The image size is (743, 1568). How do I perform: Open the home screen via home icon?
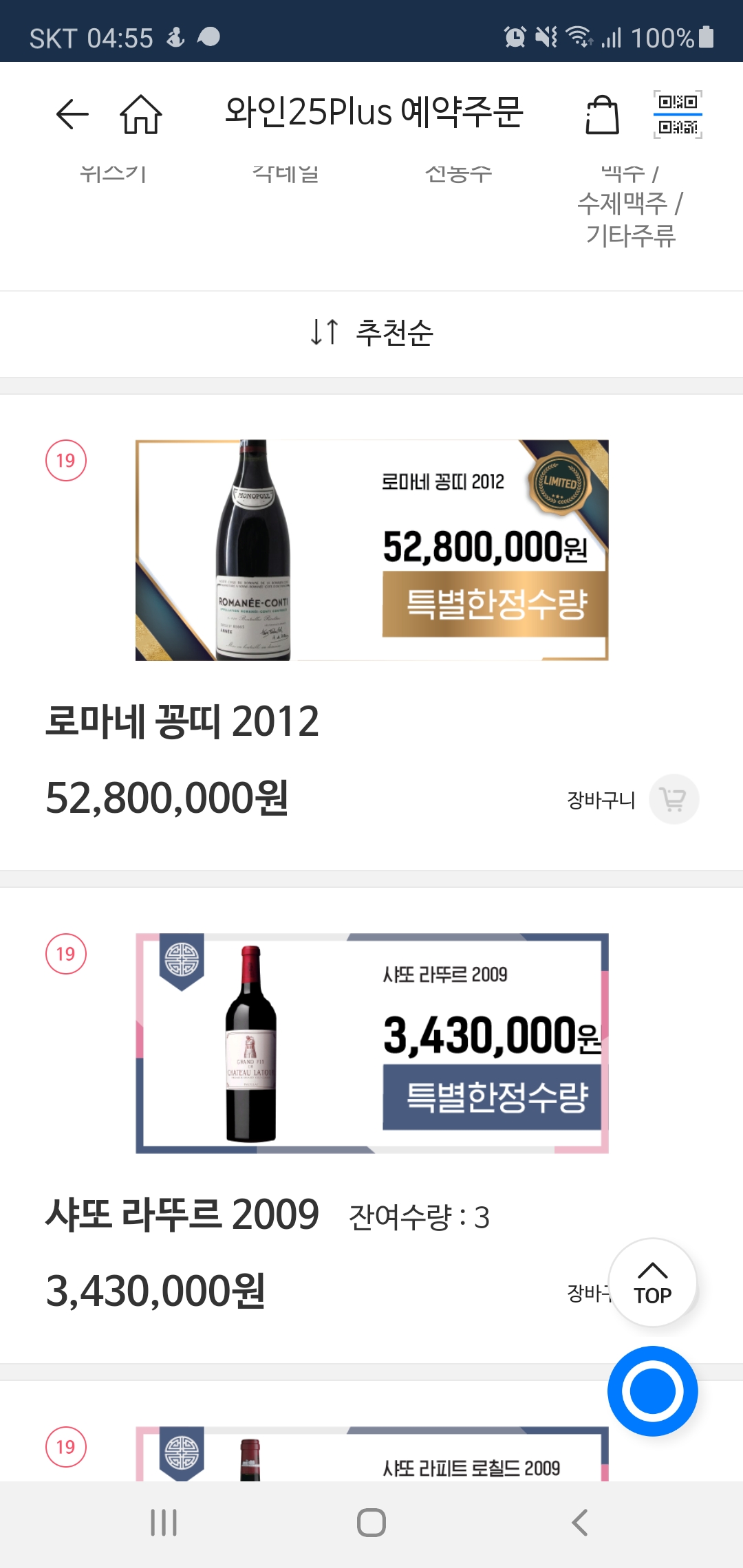pos(140,115)
